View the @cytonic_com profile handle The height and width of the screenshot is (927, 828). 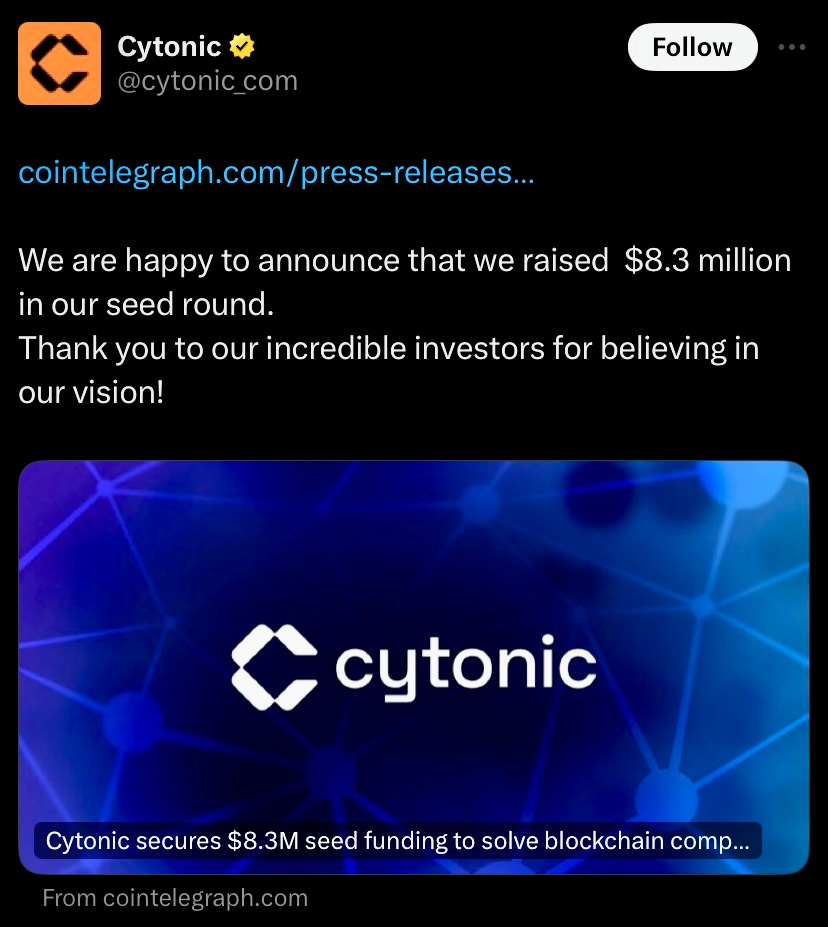(x=208, y=81)
